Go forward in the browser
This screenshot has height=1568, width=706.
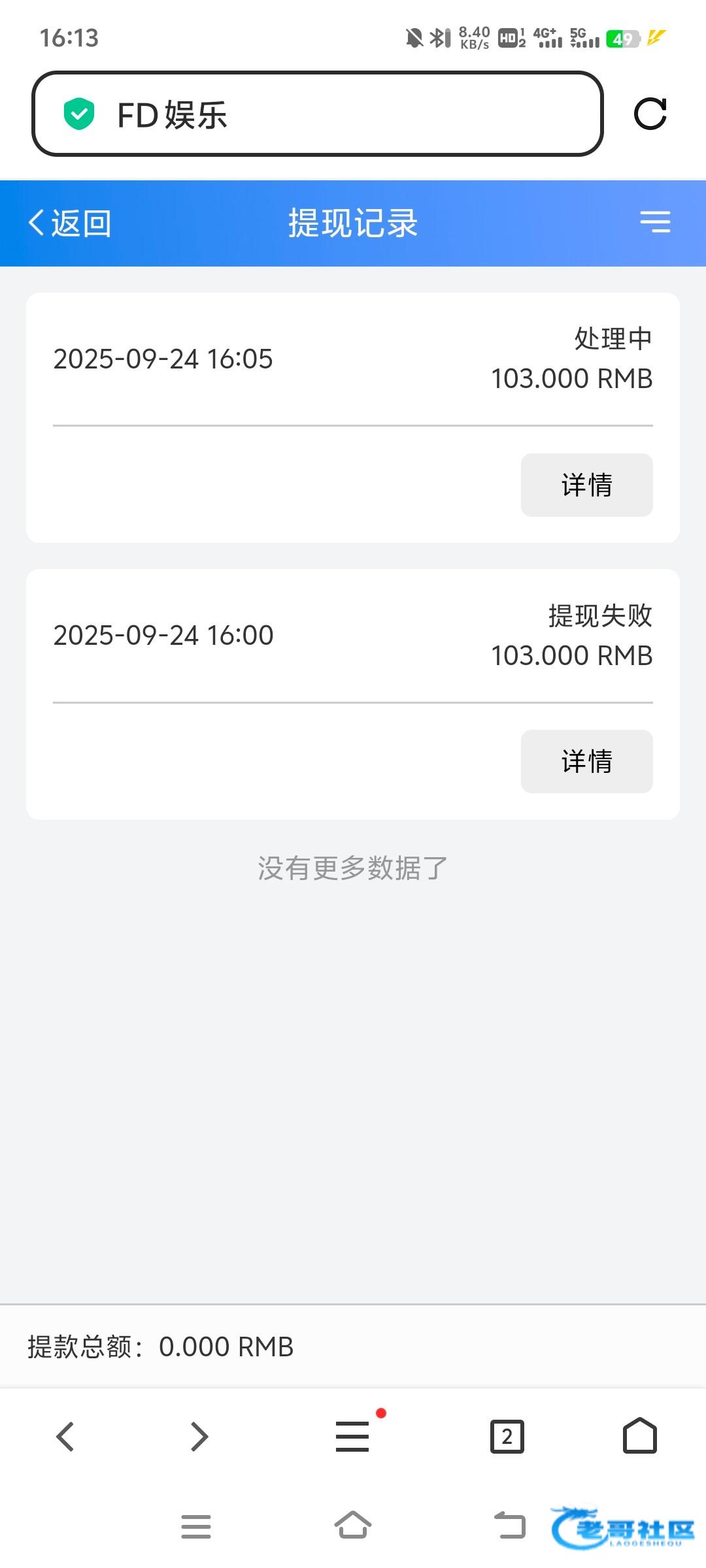tap(199, 1436)
